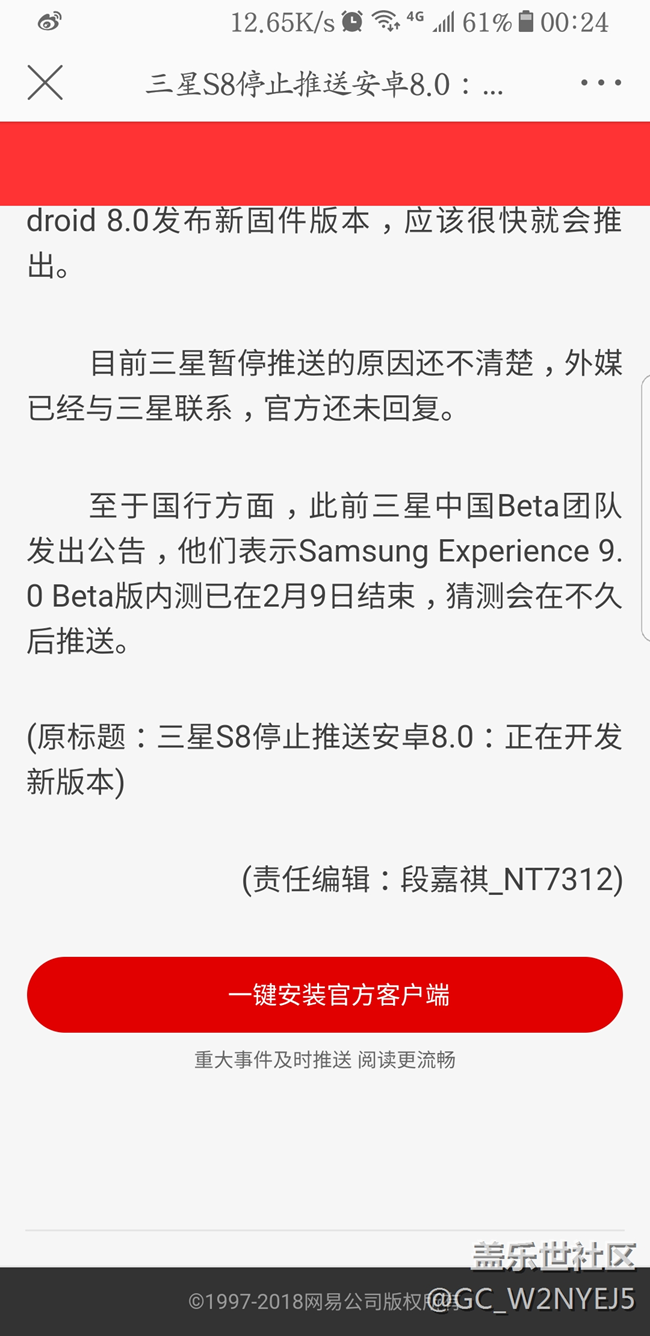Image resolution: width=650 pixels, height=1336 pixels.
Task: Open the three-dot overflow menu
Action: 601,83
